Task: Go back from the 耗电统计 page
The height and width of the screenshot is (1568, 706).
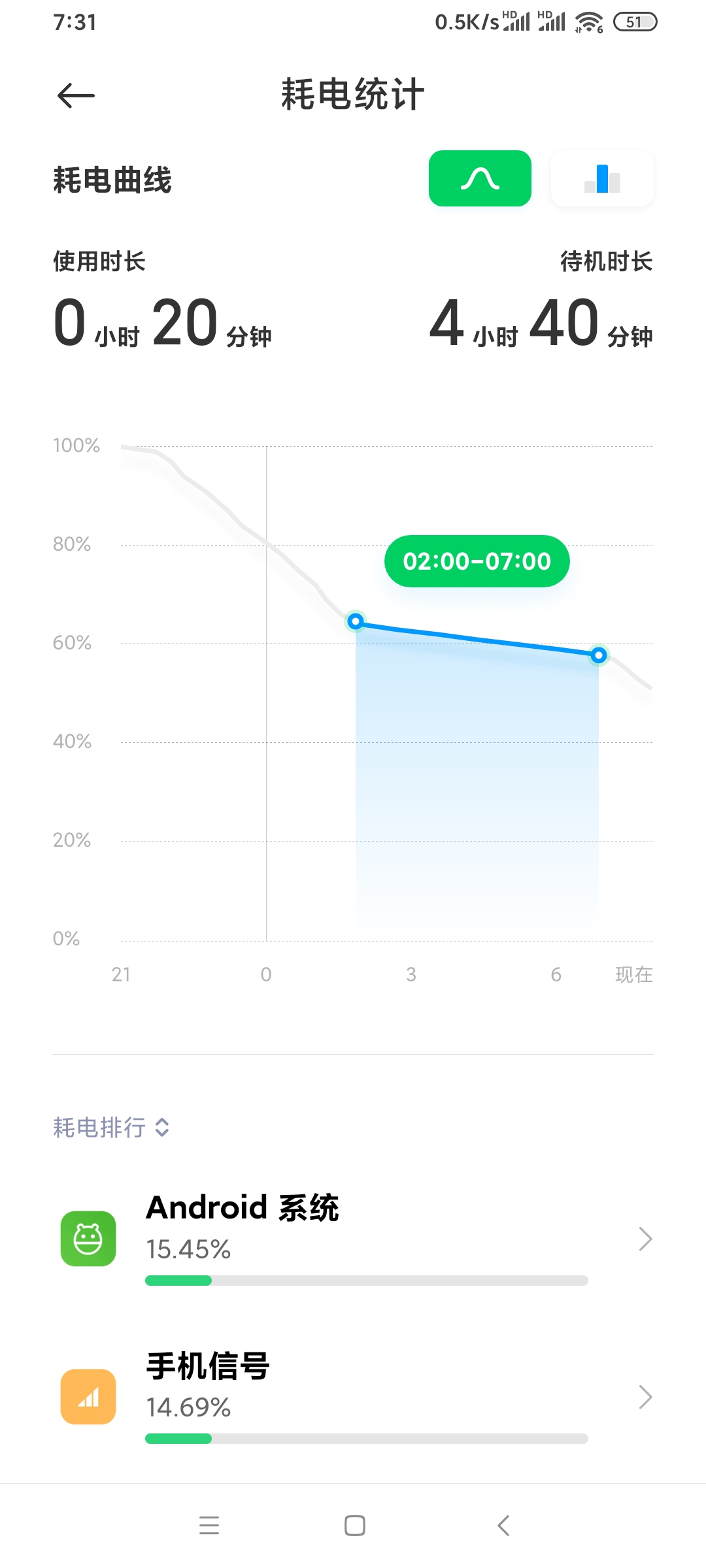Action: pyautogui.click(x=76, y=96)
